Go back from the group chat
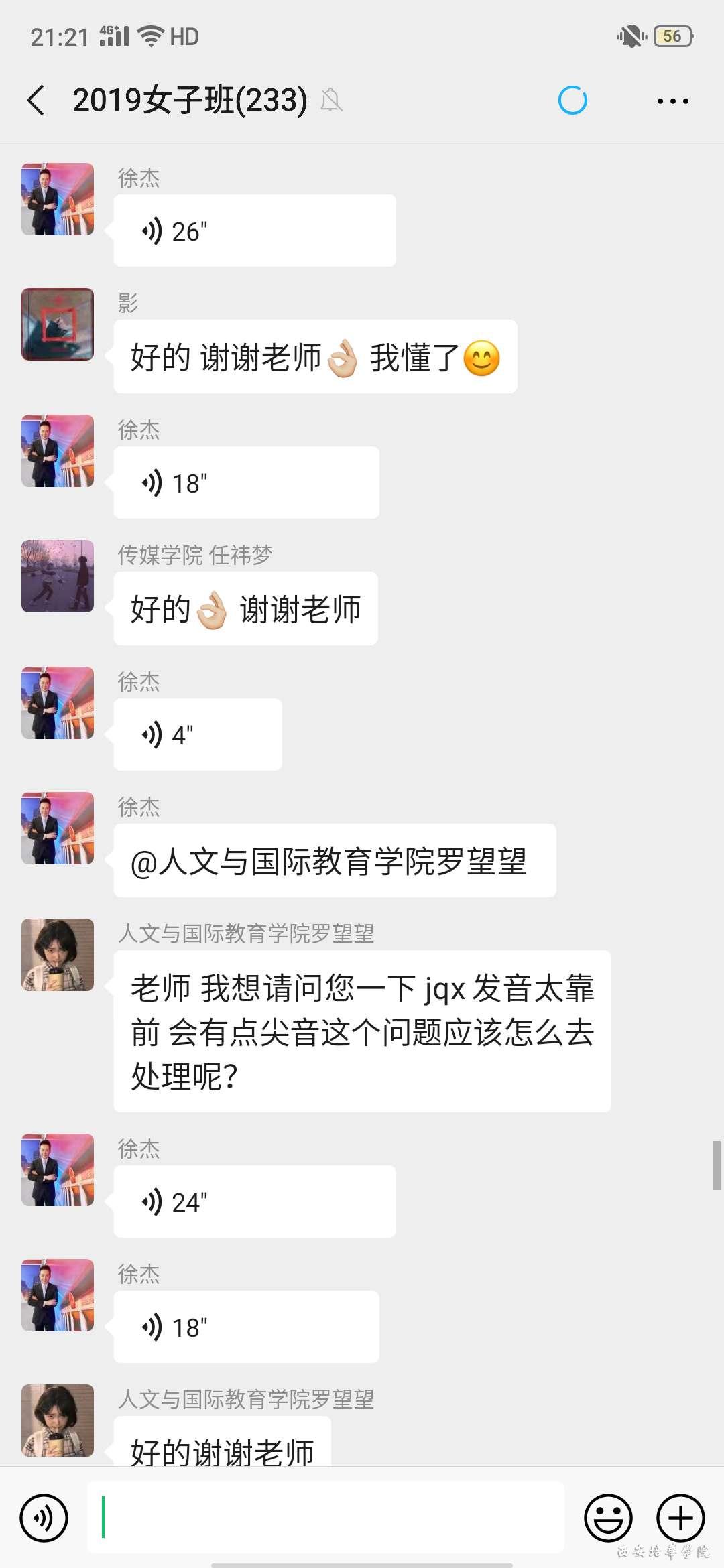The width and height of the screenshot is (724, 1568). [36, 101]
